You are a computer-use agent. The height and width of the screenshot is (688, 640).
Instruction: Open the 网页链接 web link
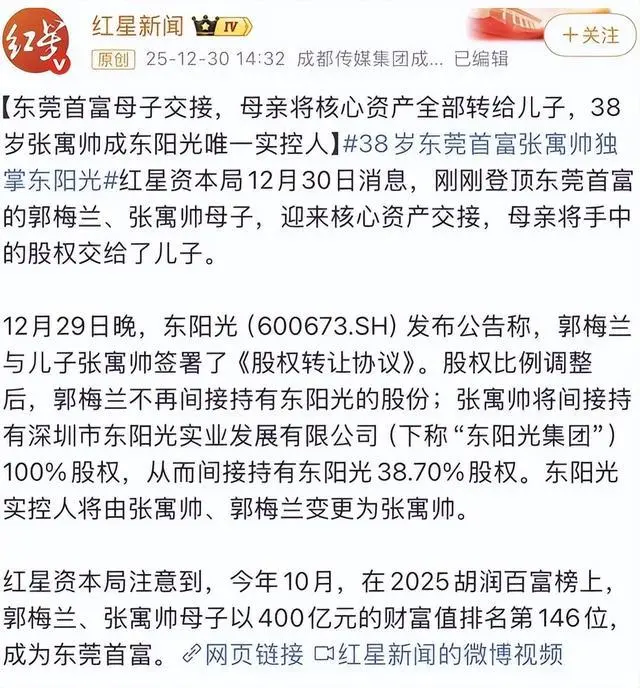[x=243, y=655]
